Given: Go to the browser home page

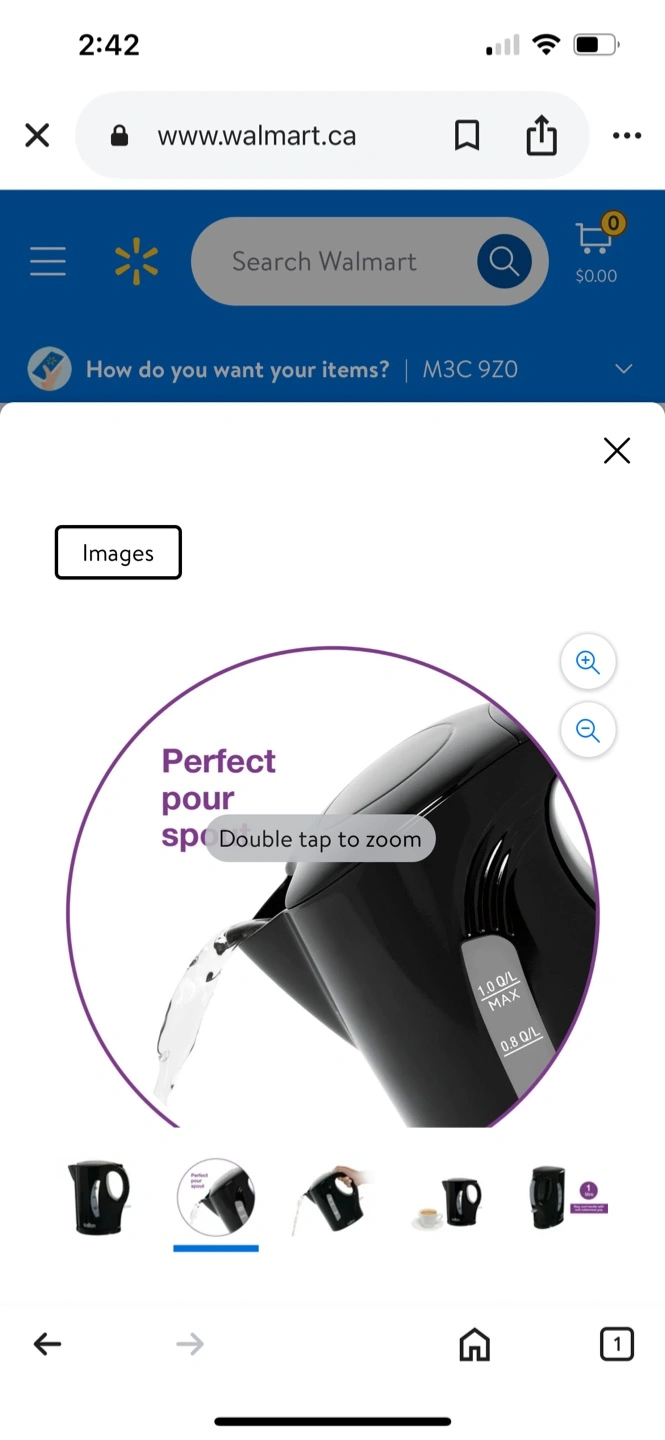Looking at the screenshot, I should (x=474, y=1345).
